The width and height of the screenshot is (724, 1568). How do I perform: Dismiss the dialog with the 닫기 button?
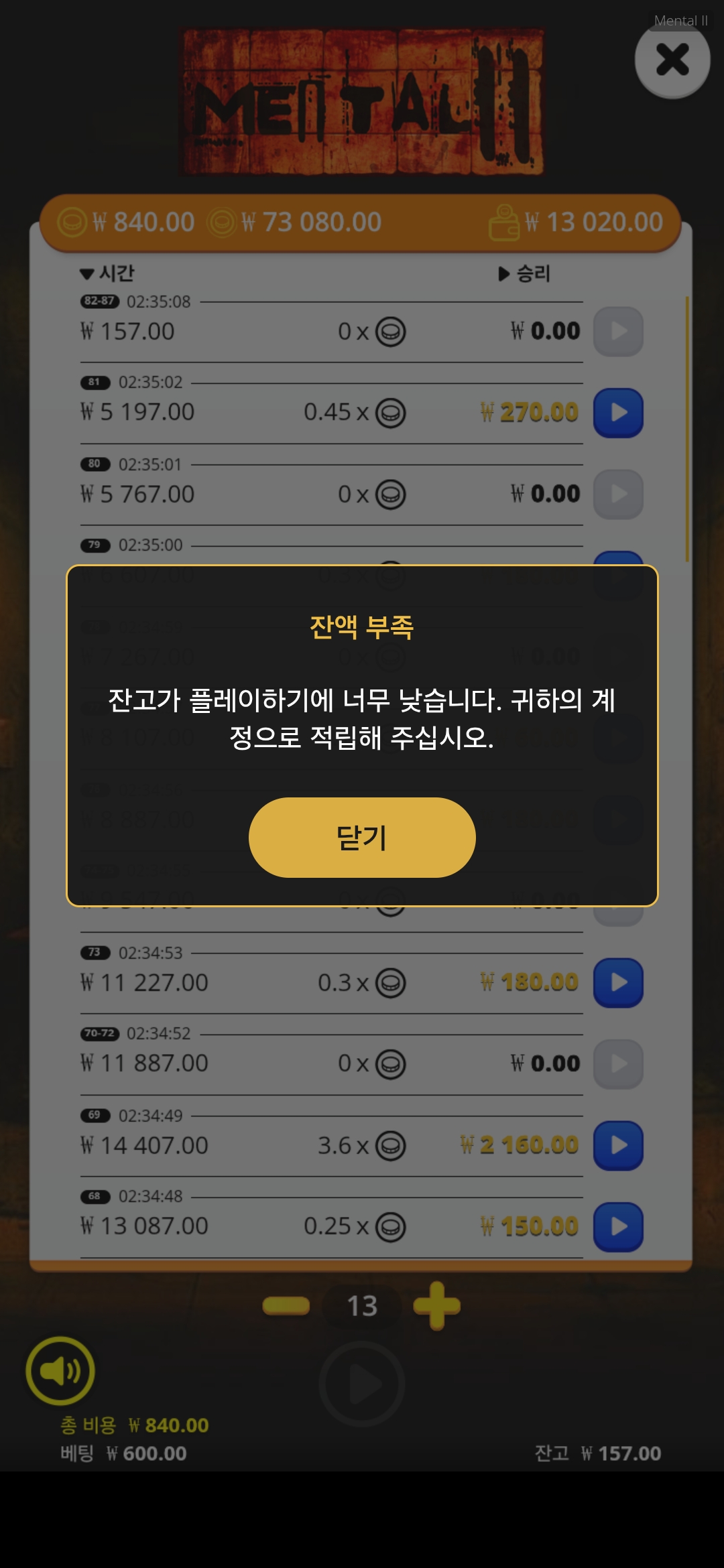362,838
